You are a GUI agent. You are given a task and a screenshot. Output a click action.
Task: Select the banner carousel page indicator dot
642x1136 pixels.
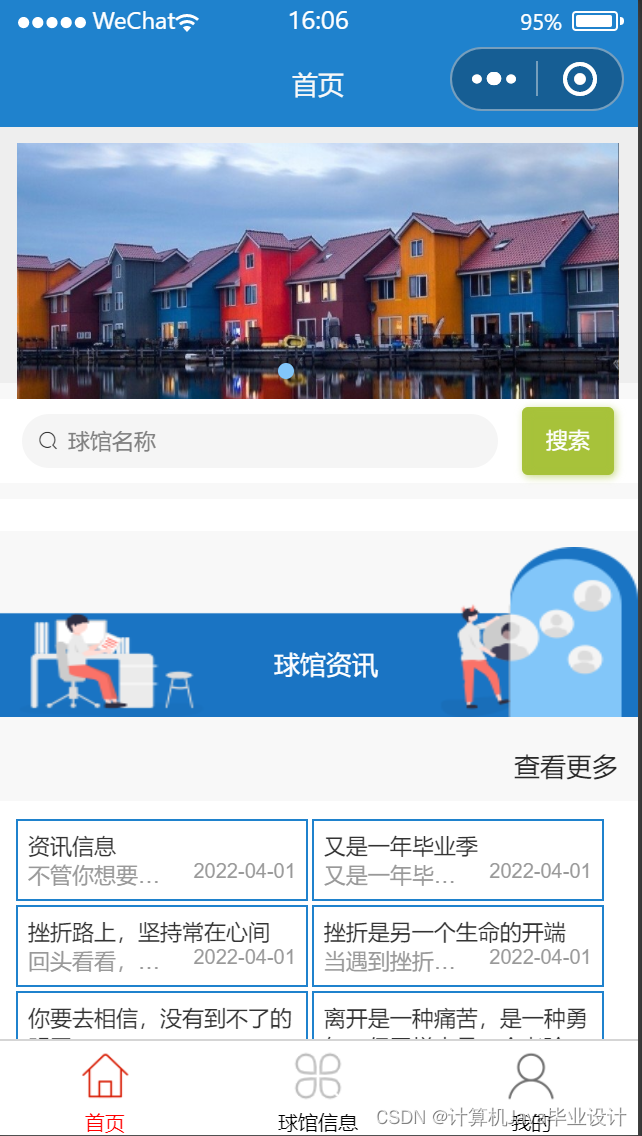[286, 371]
